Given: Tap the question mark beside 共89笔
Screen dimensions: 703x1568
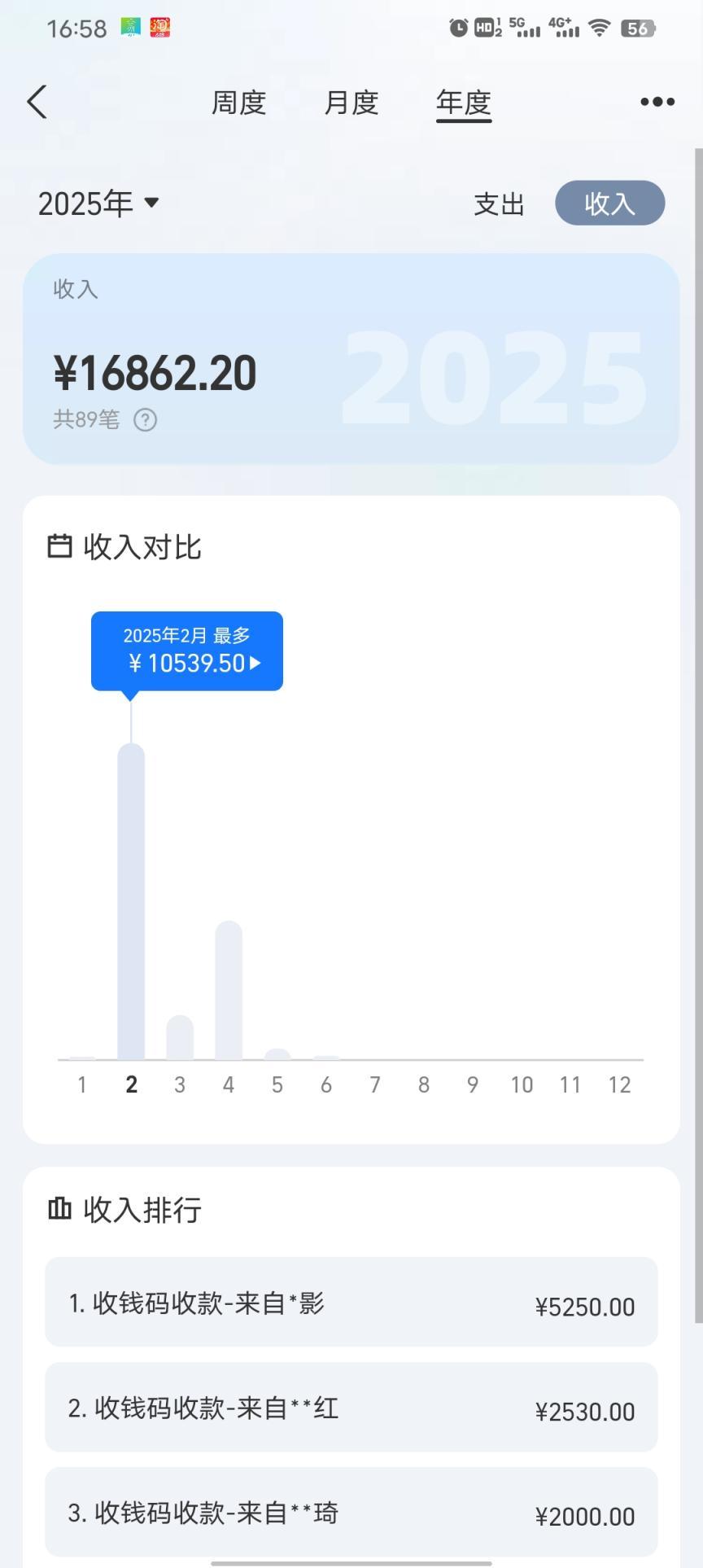Looking at the screenshot, I should coord(146,420).
